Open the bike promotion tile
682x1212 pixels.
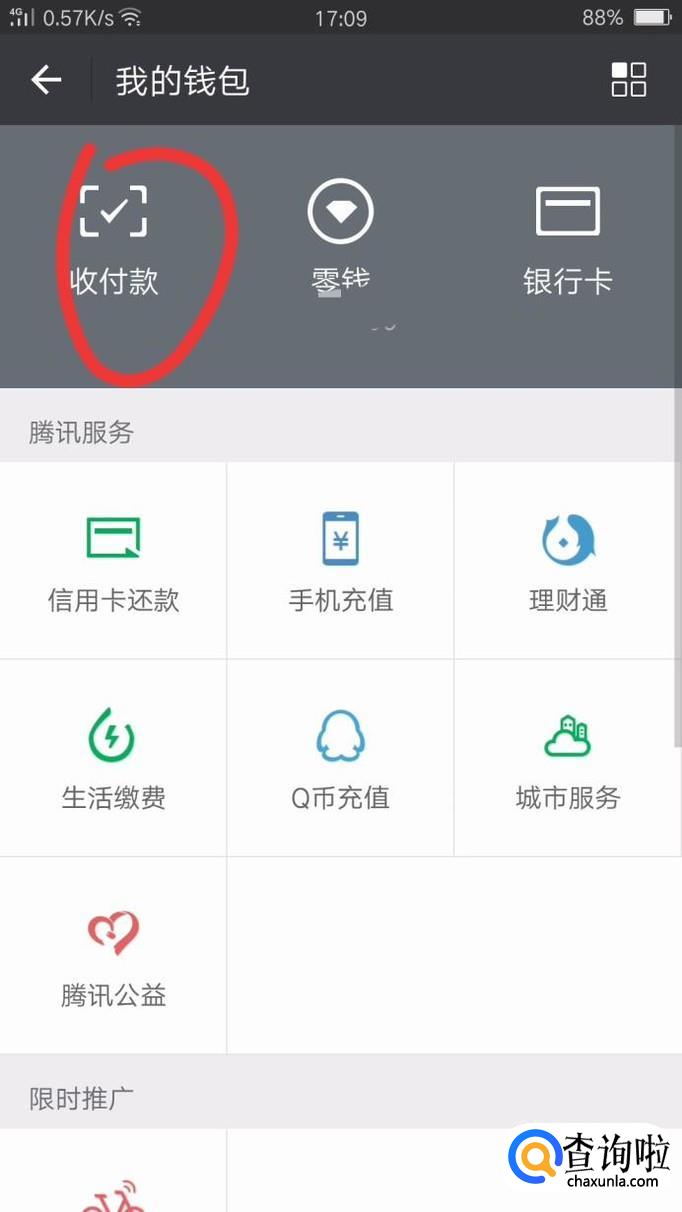(x=113, y=1180)
